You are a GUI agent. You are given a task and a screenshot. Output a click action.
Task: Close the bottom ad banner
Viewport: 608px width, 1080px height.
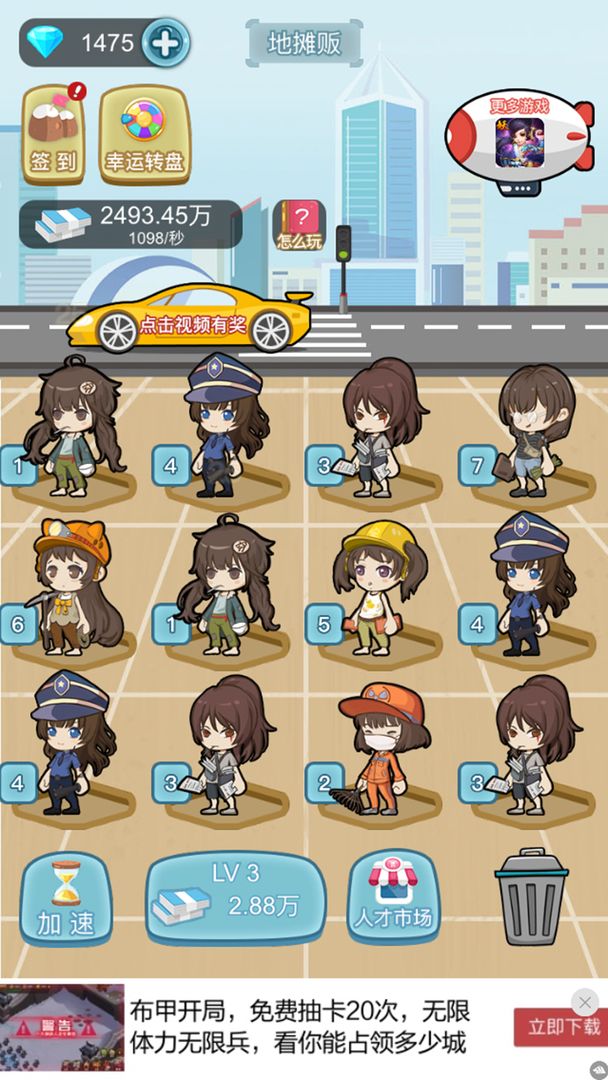point(585,1002)
